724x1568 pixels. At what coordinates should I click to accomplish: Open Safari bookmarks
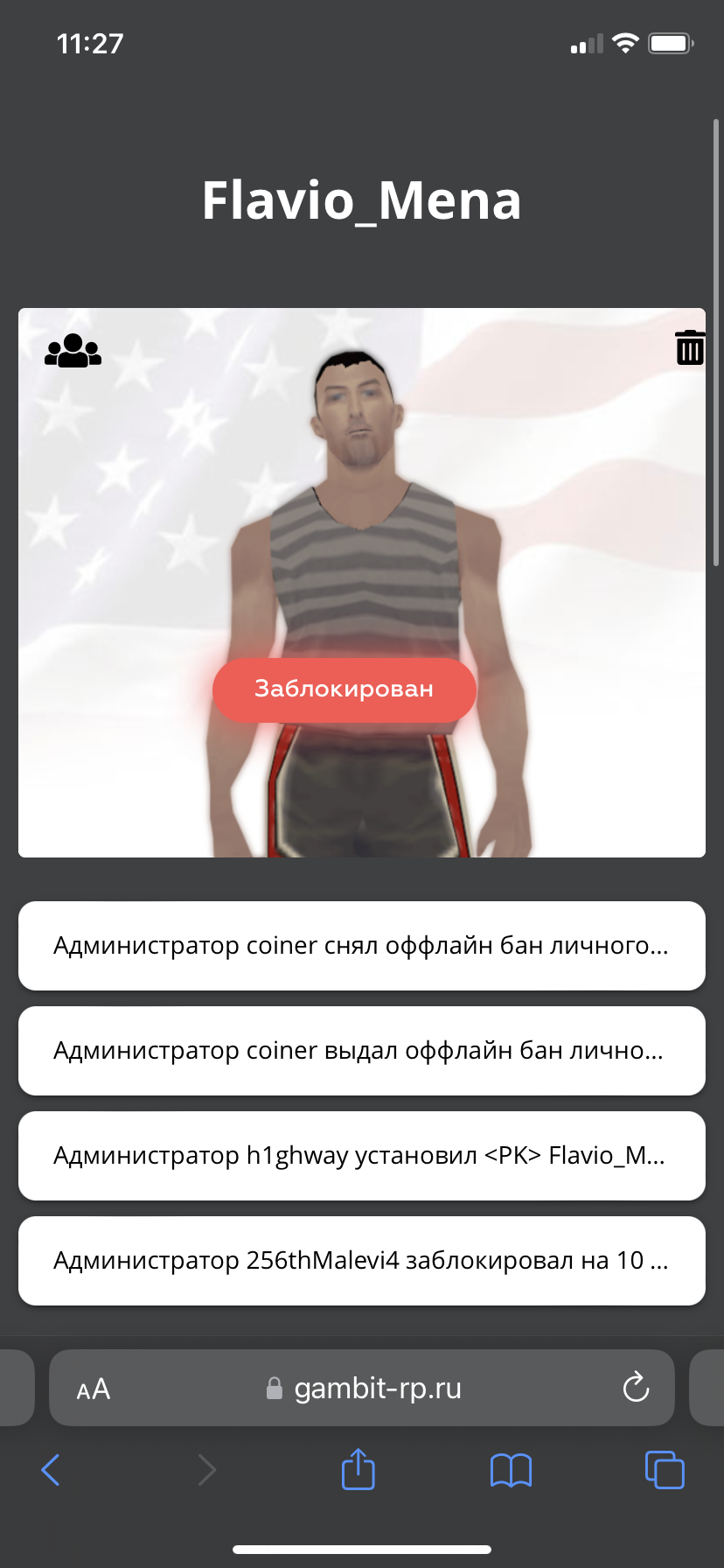pos(511,1470)
